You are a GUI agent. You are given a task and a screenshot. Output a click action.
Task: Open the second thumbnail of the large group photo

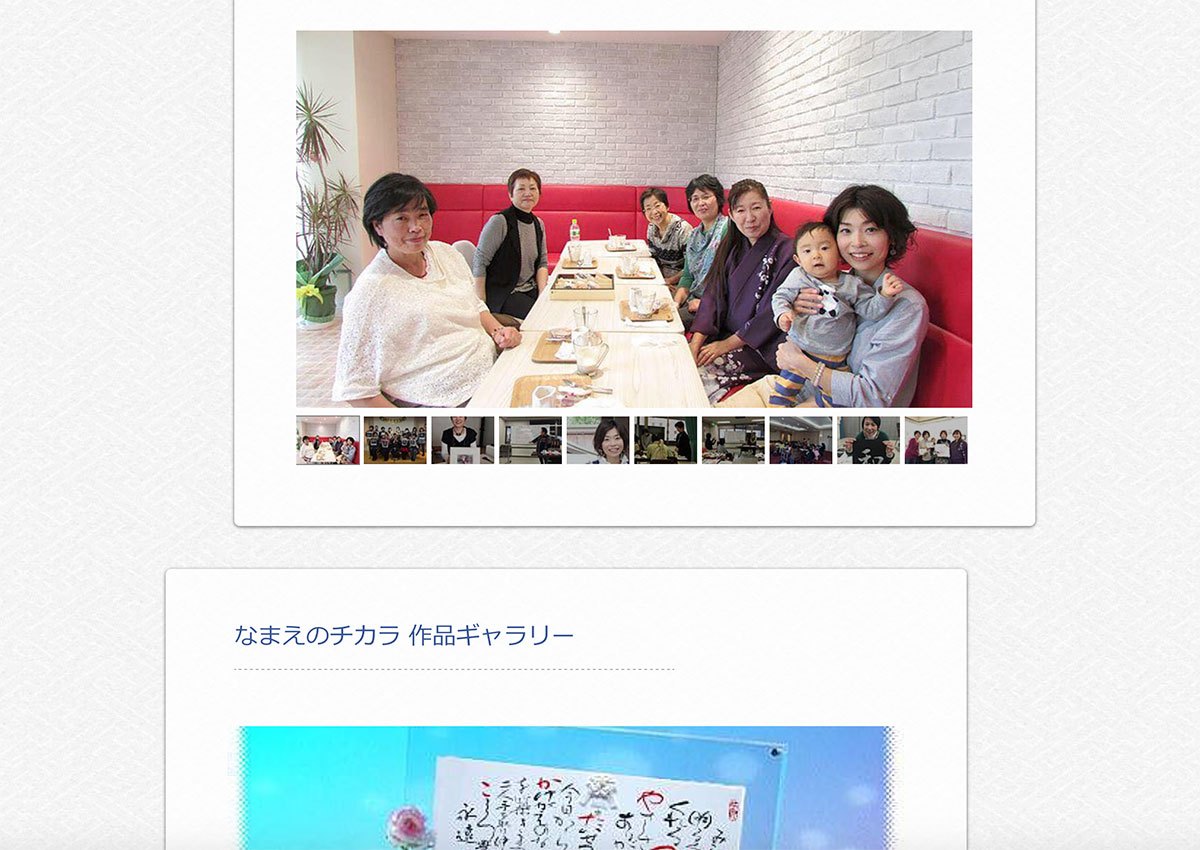[395, 440]
